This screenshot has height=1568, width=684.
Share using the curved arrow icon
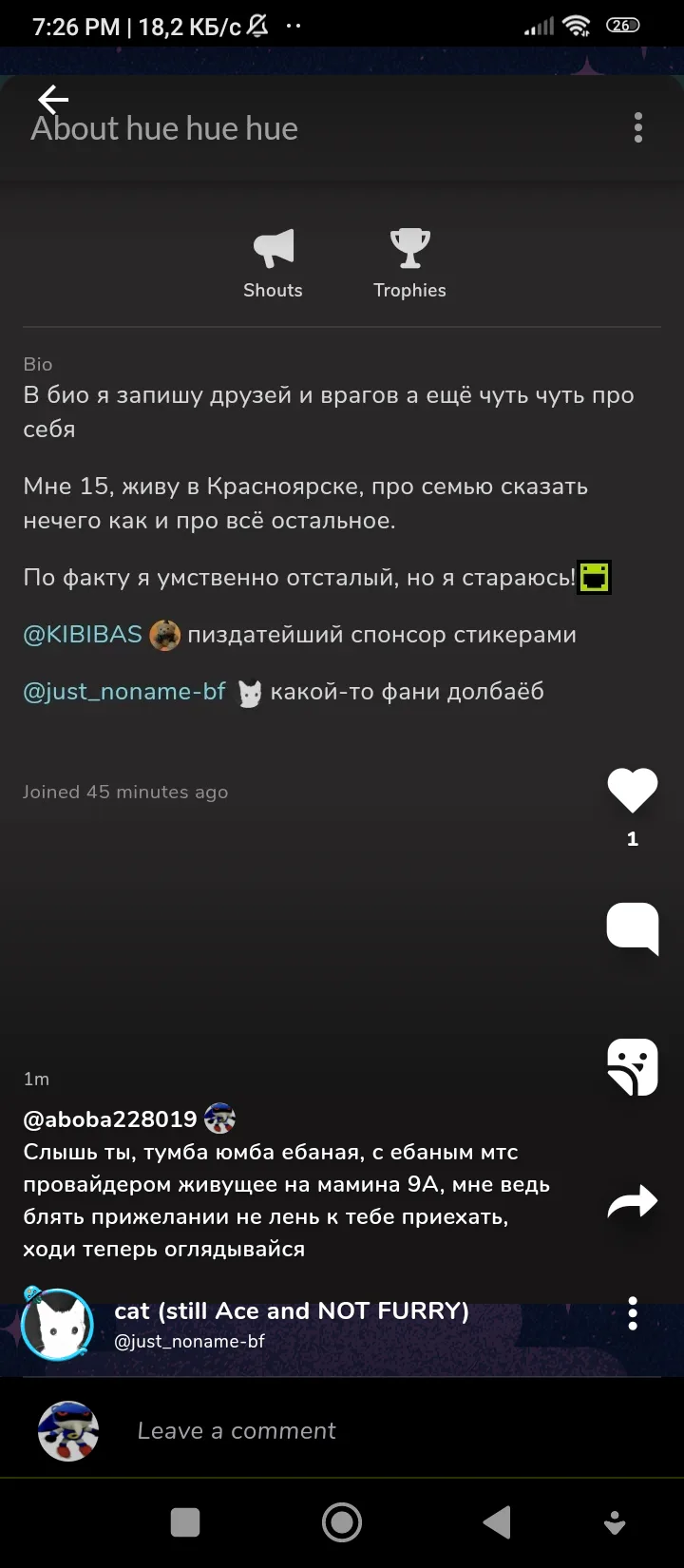click(633, 1202)
